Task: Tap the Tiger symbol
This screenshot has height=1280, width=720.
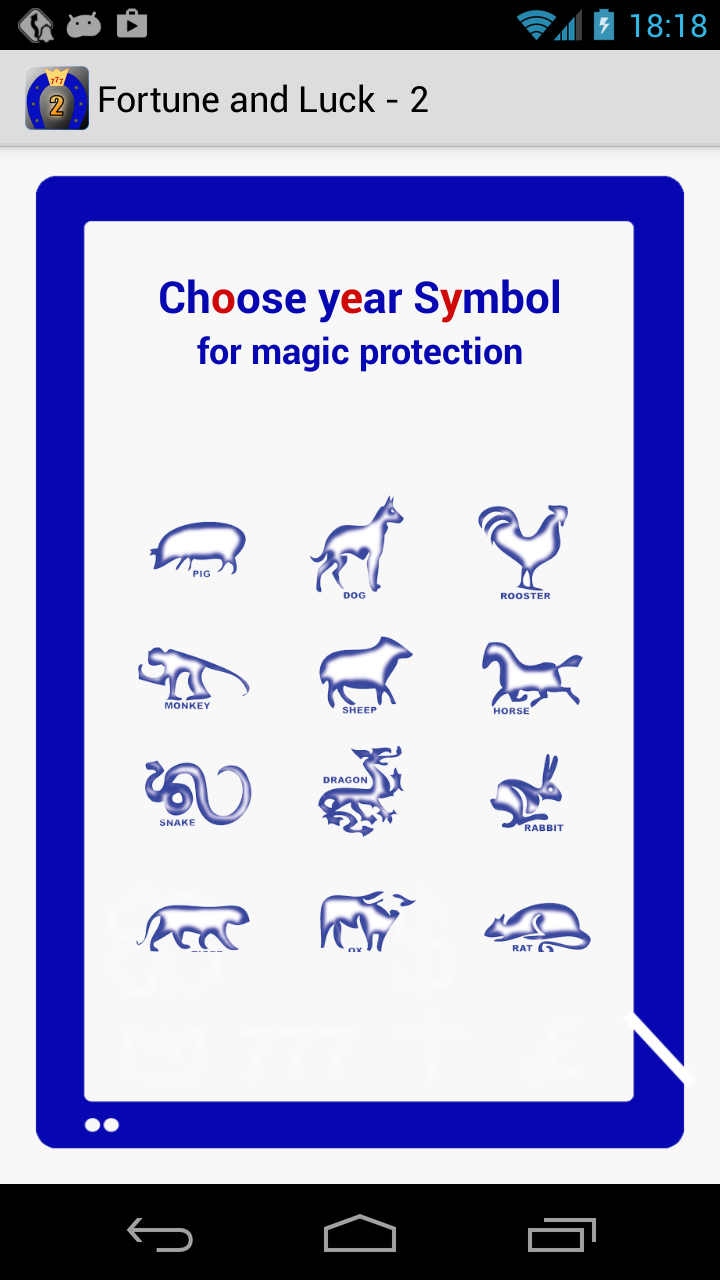Action: (193, 926)
